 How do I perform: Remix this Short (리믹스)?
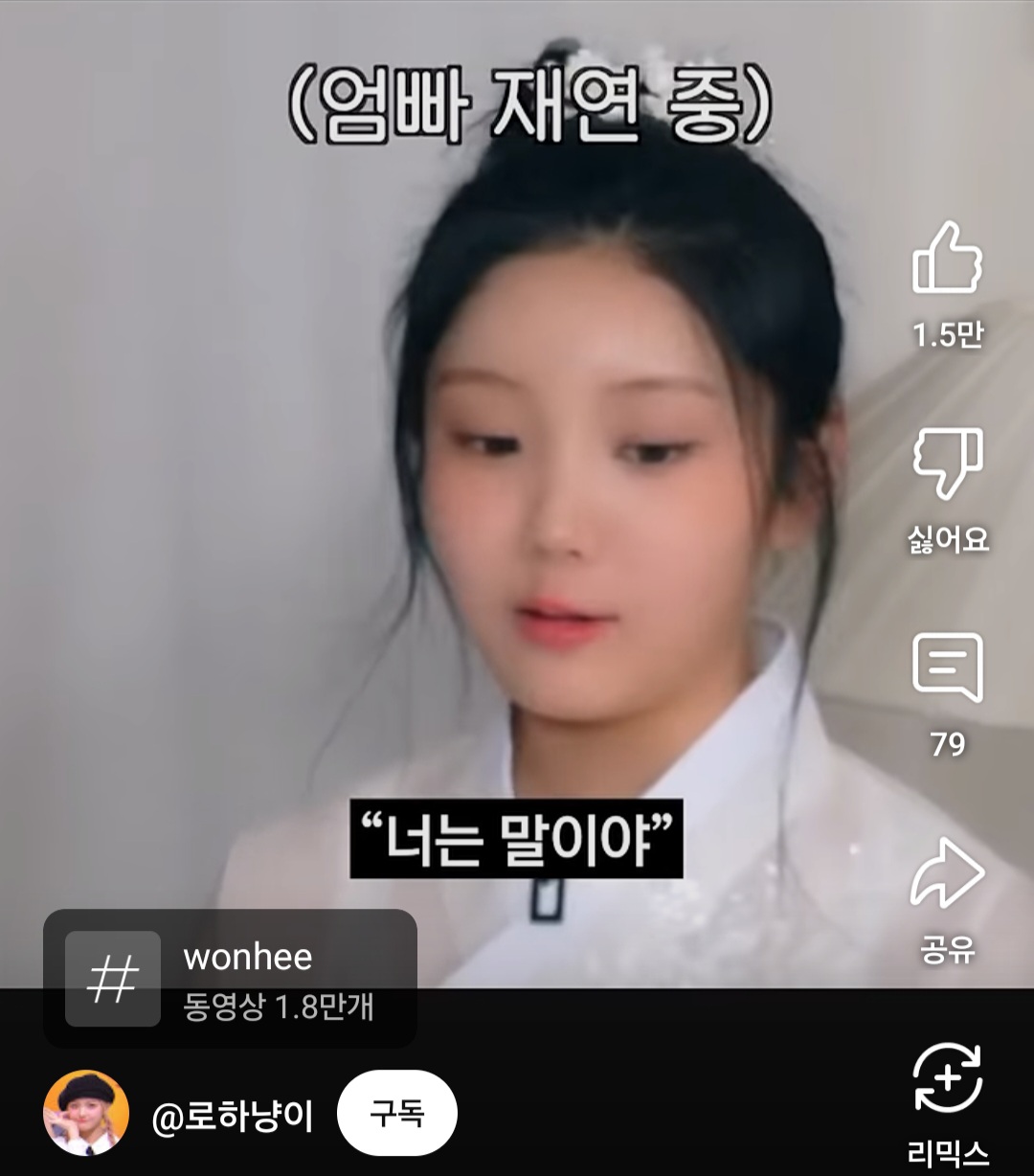tap(947, 1079)
